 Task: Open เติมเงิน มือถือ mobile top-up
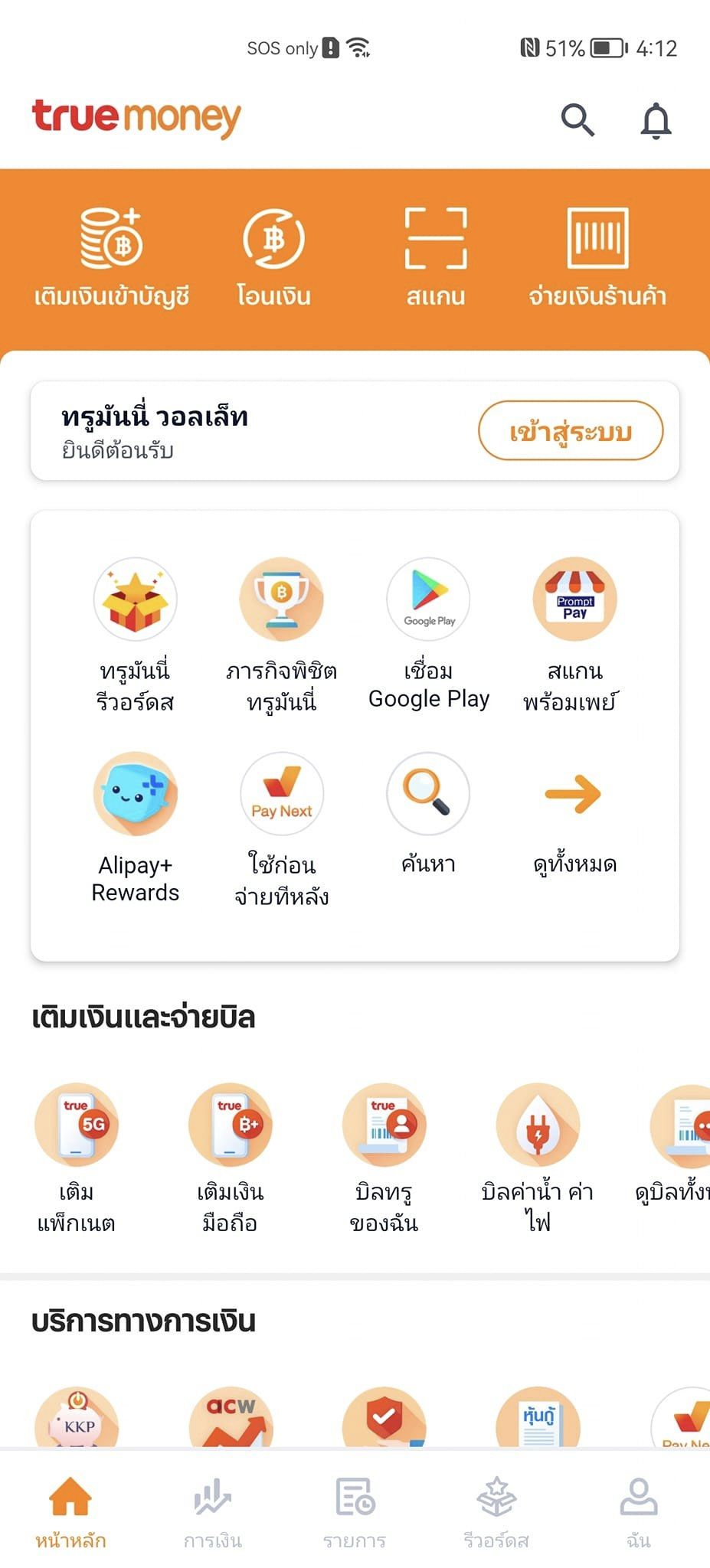click(x=231, y=1156)
